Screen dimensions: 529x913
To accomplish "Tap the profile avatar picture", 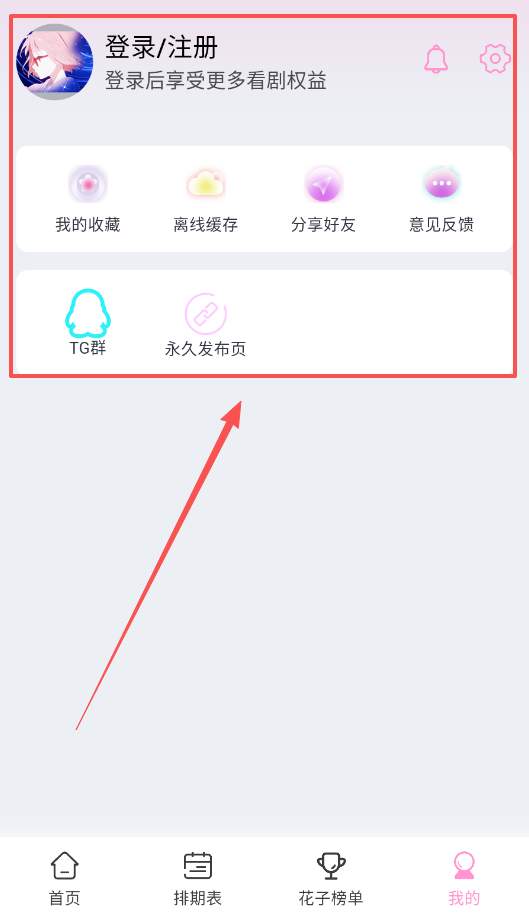I will (55, 62).
